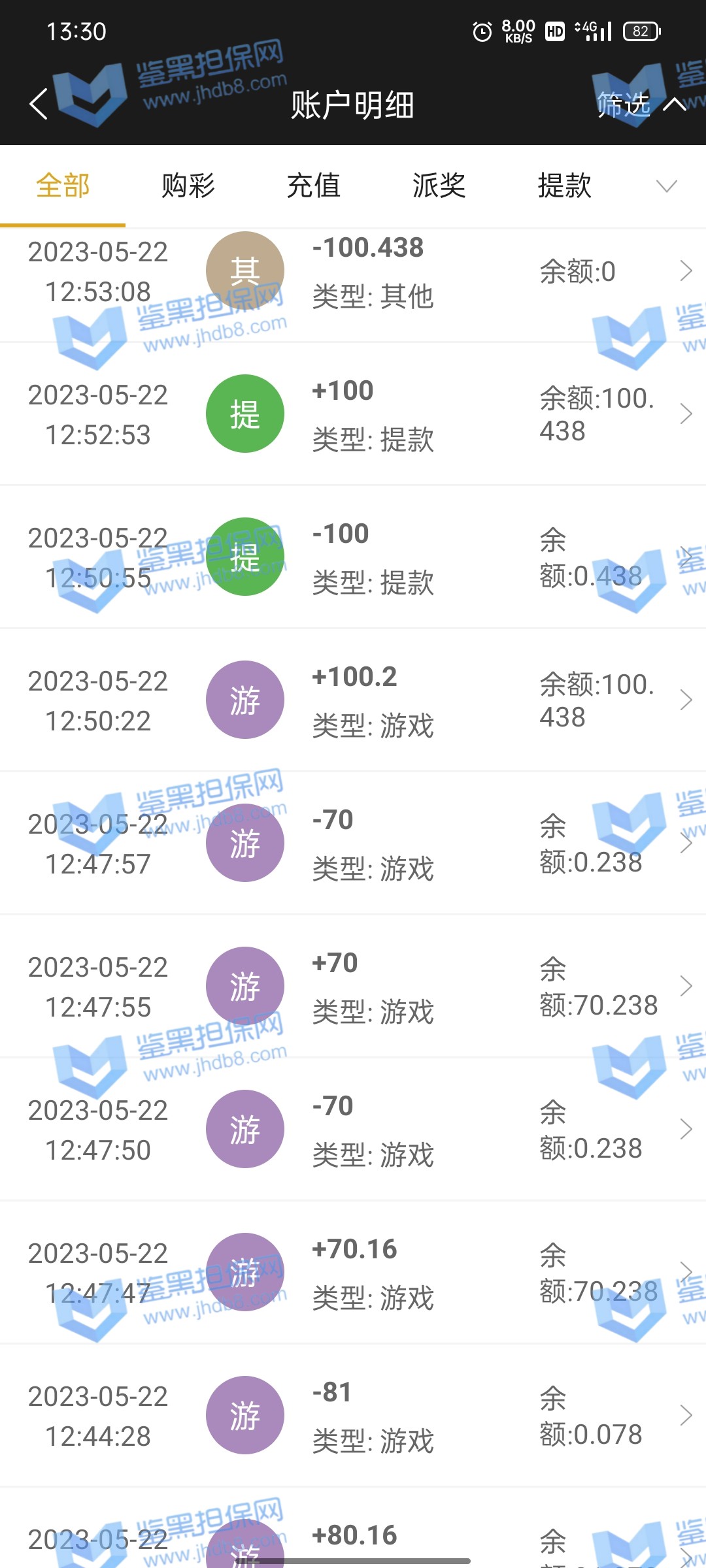Screen dimensions: 706x1568
Task: View the 提款 tab
Action: click(565, 186)
